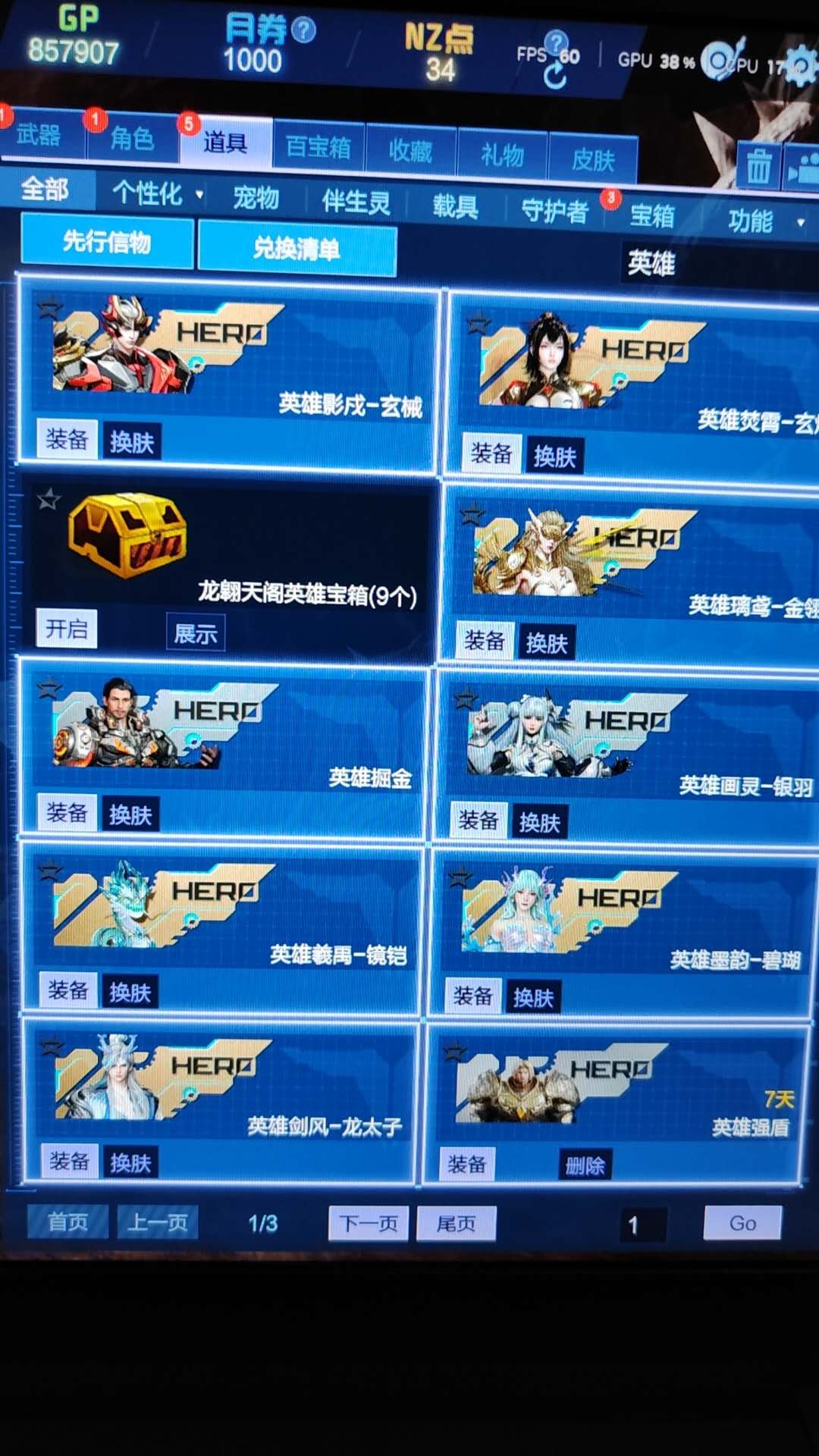This screenshot has height=1456, width=819.
Task: Switch to the 皮肤 tab
Action: 592,159
